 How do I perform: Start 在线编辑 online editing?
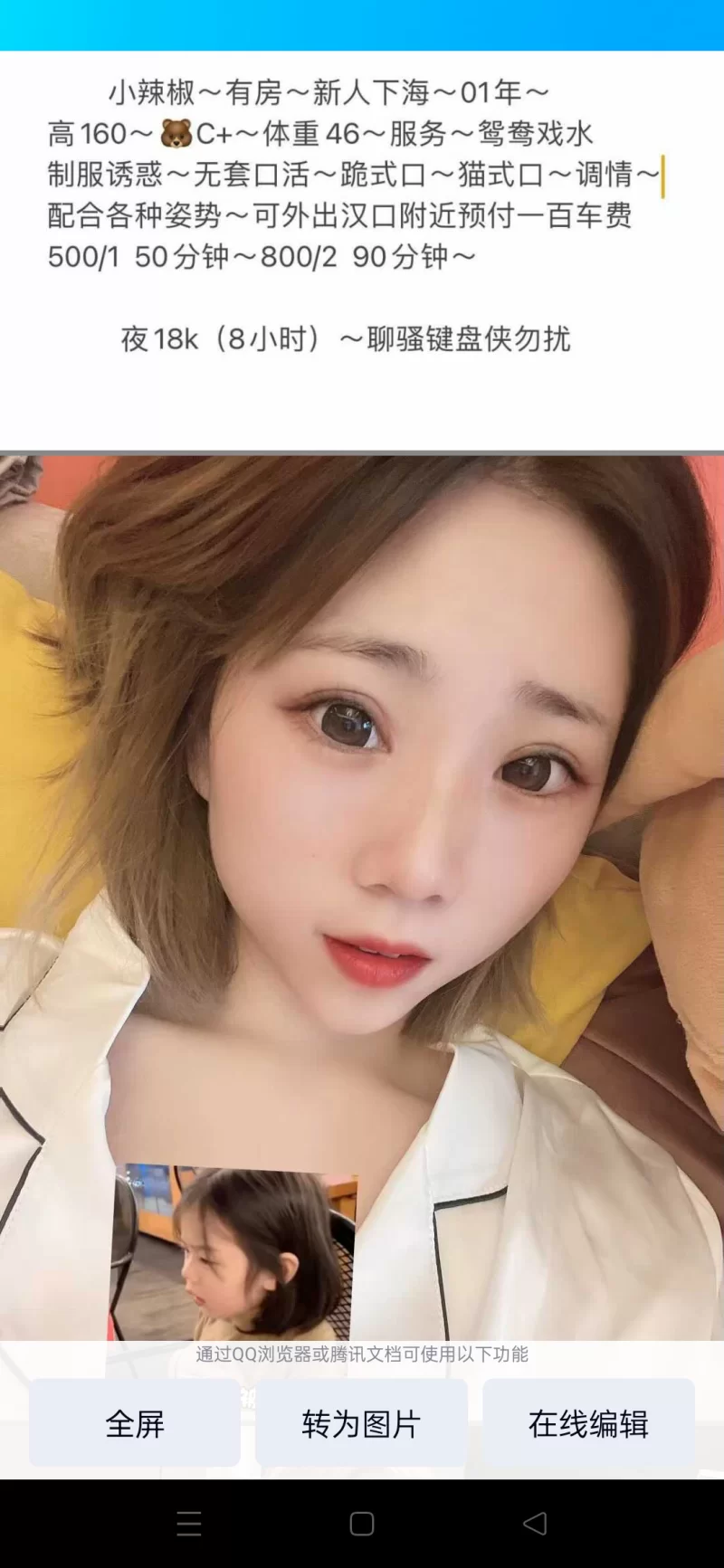click(x=588, y=1424)
